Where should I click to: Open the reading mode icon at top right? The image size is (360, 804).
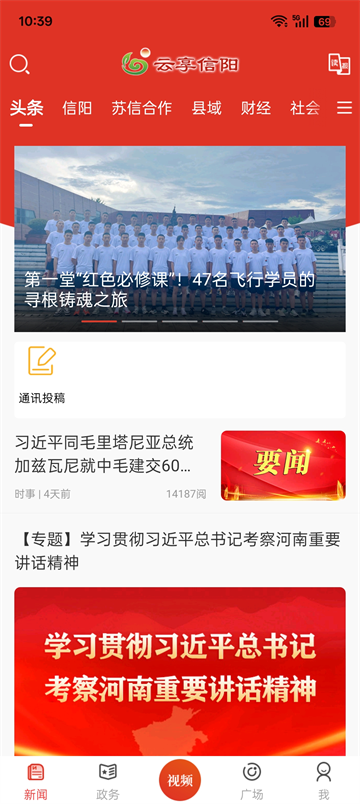[339, 64]
